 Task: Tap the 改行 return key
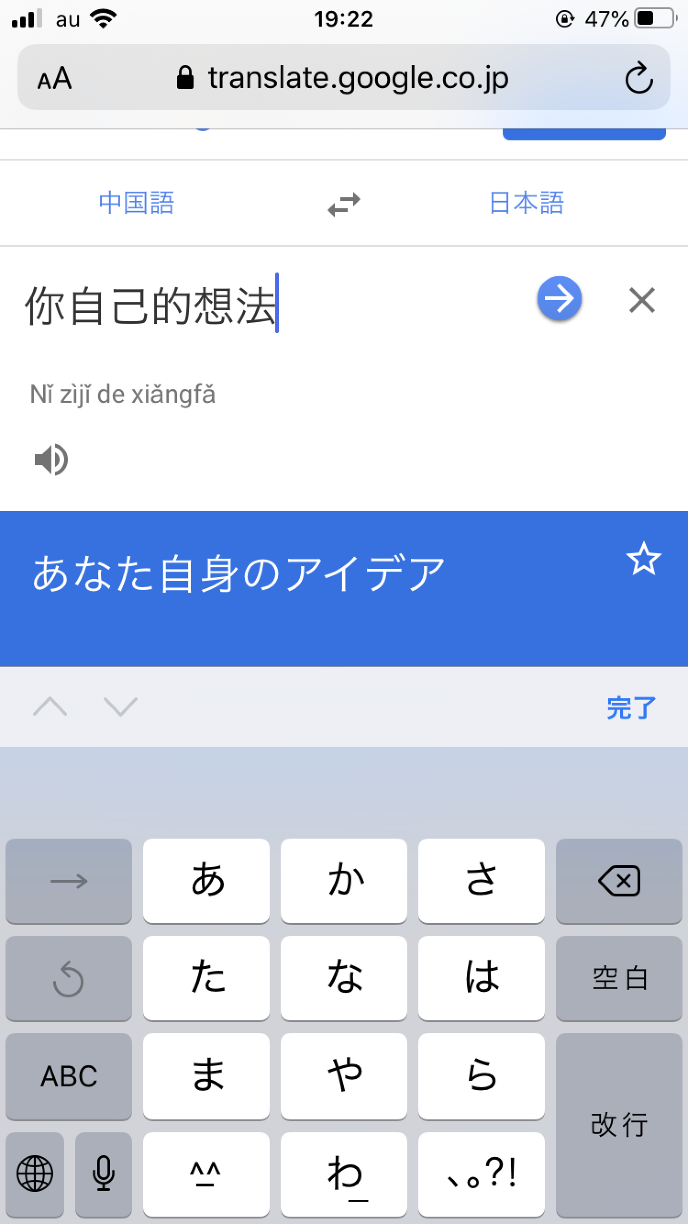point(619,1124)
